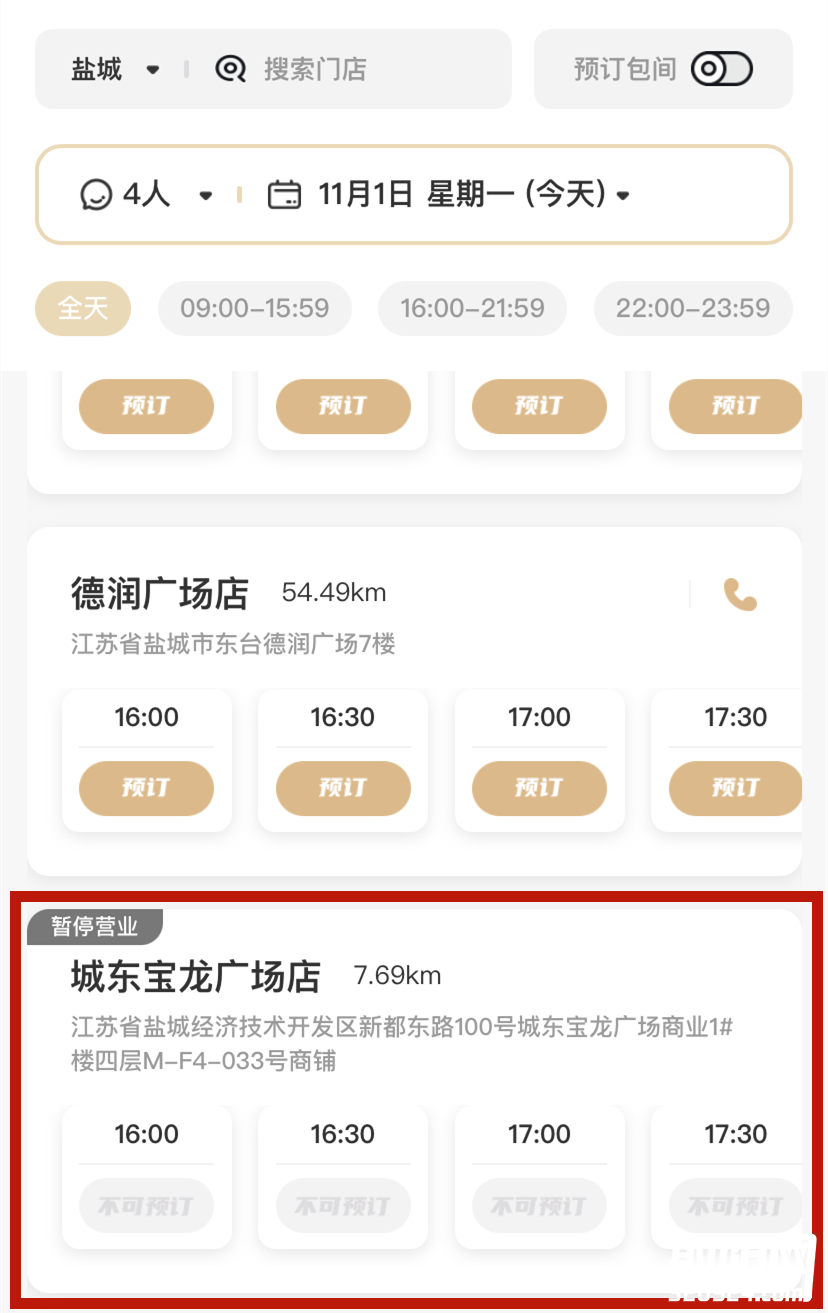Viewport: 828px width, 1313px height.
Task: Open the 盐城 city dropdown
Action: (x=114, y=69)
